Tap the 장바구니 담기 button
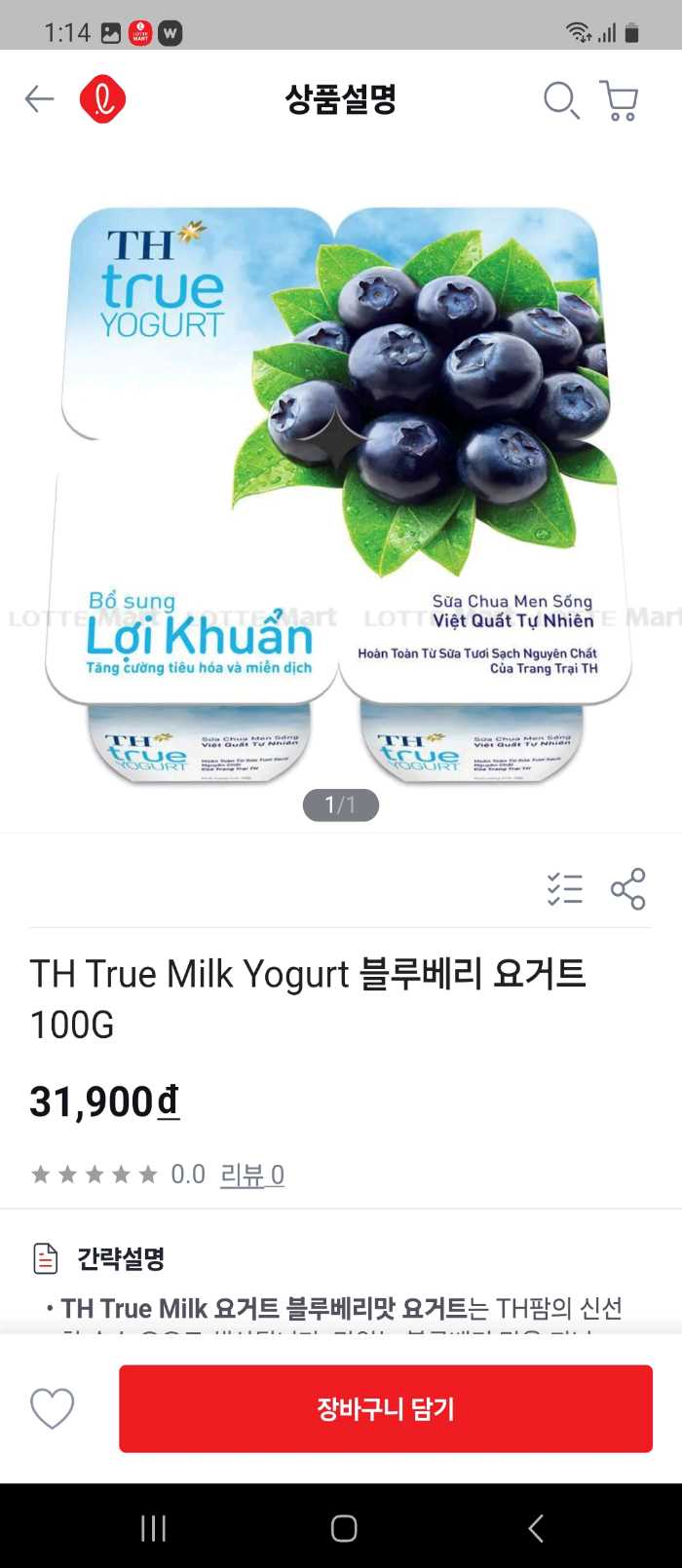682x1568 pixels. 386,1408
